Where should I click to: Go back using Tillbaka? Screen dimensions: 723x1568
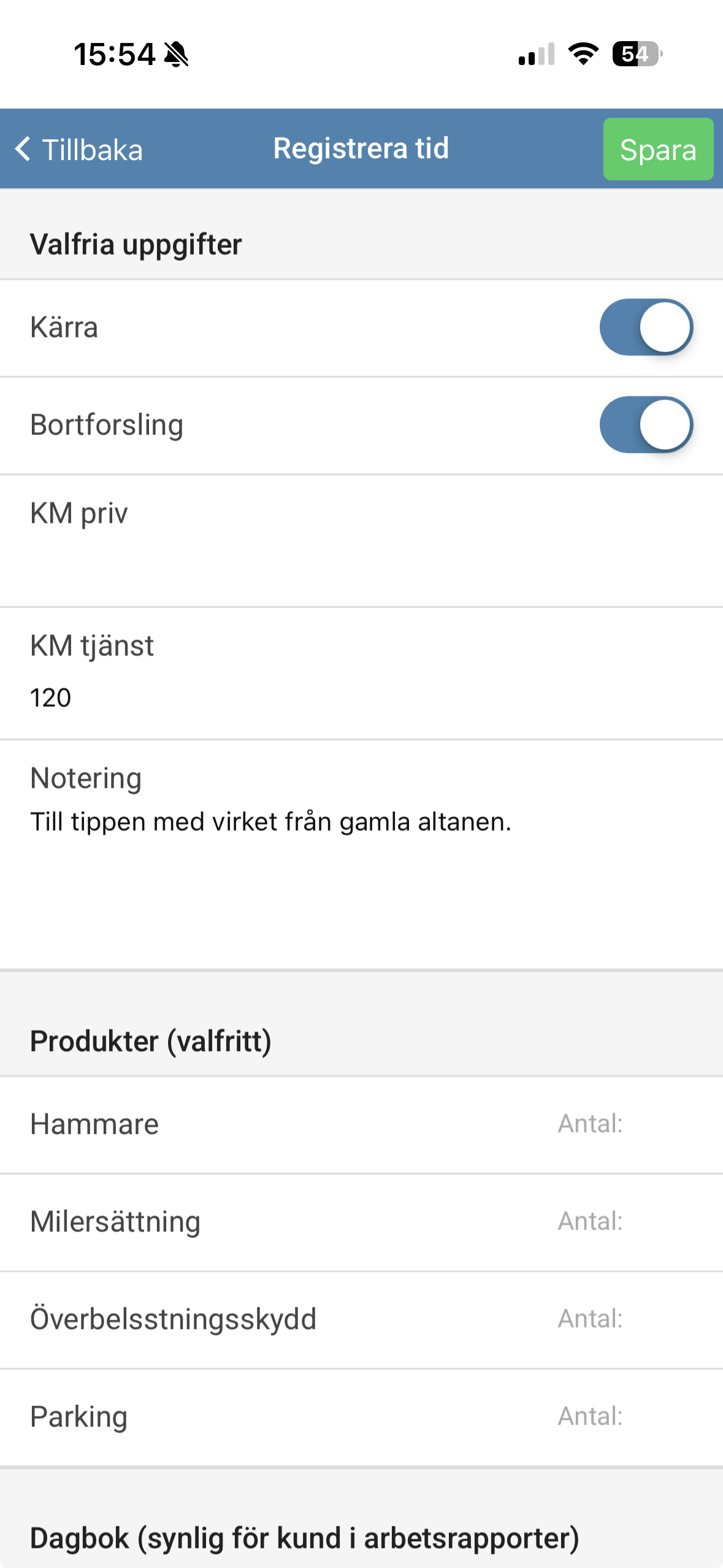(x=79, y=150)
